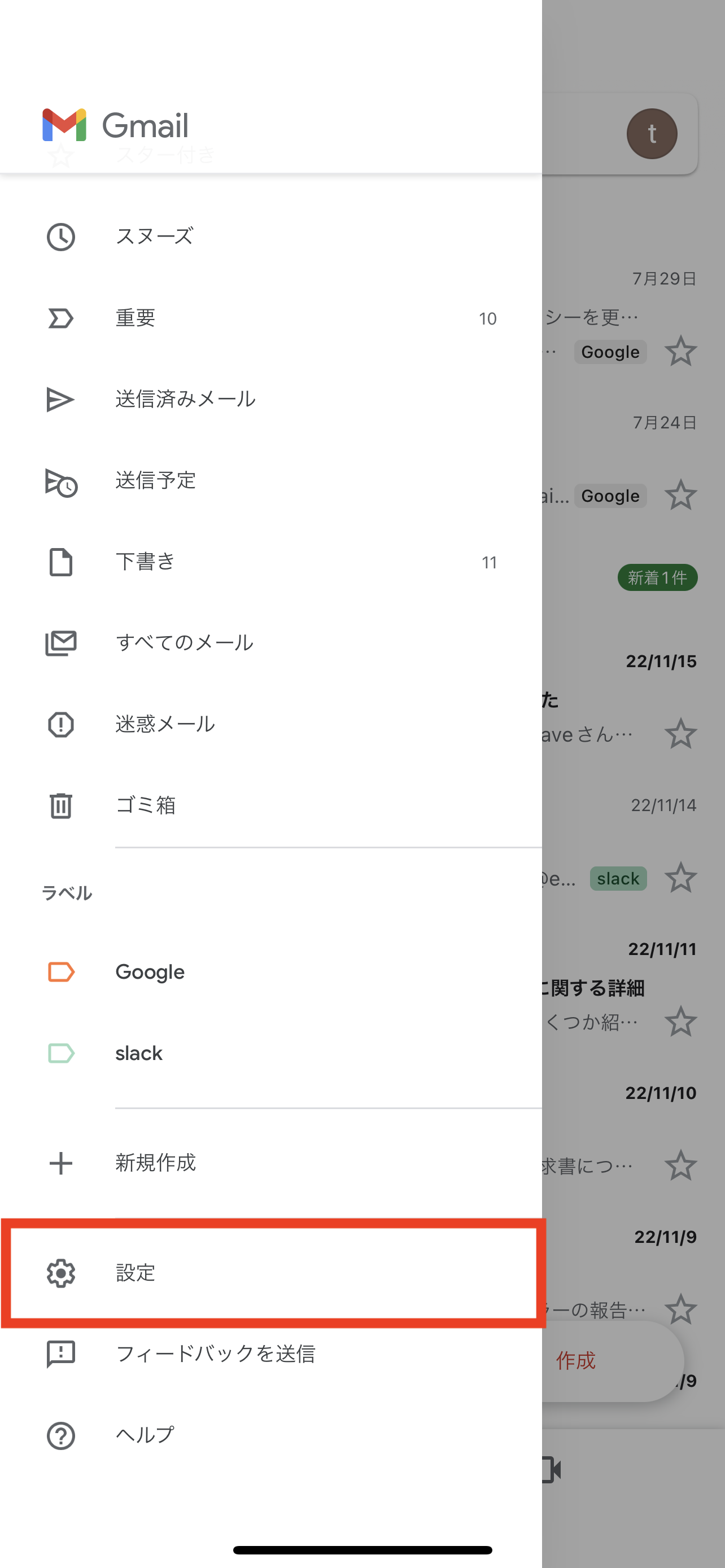Image resolution: width=725 pixels, height=1568 pixels.
Task: Open the スヌーズ (Snoozed) folder
Action: (271, 237)
